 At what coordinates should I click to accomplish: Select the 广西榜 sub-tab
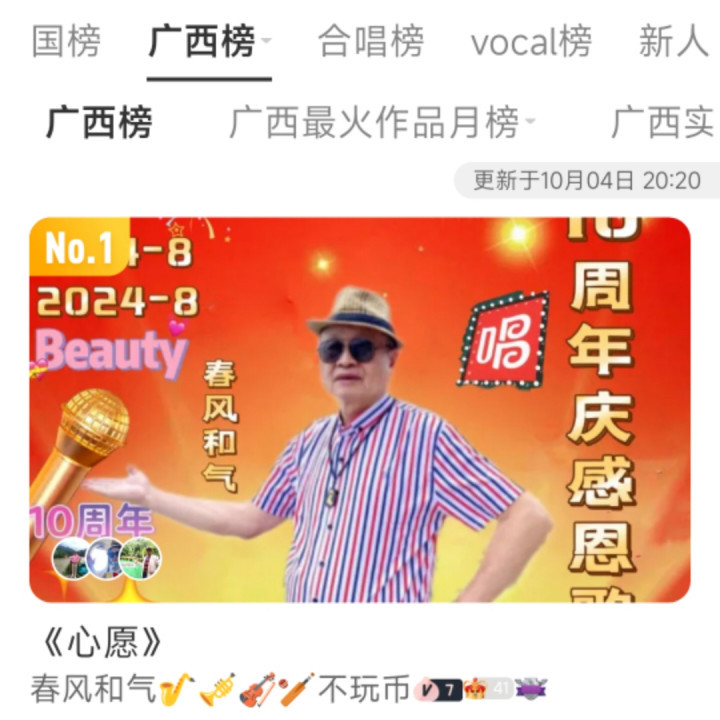pyautogui.click(x=99, y=123)
